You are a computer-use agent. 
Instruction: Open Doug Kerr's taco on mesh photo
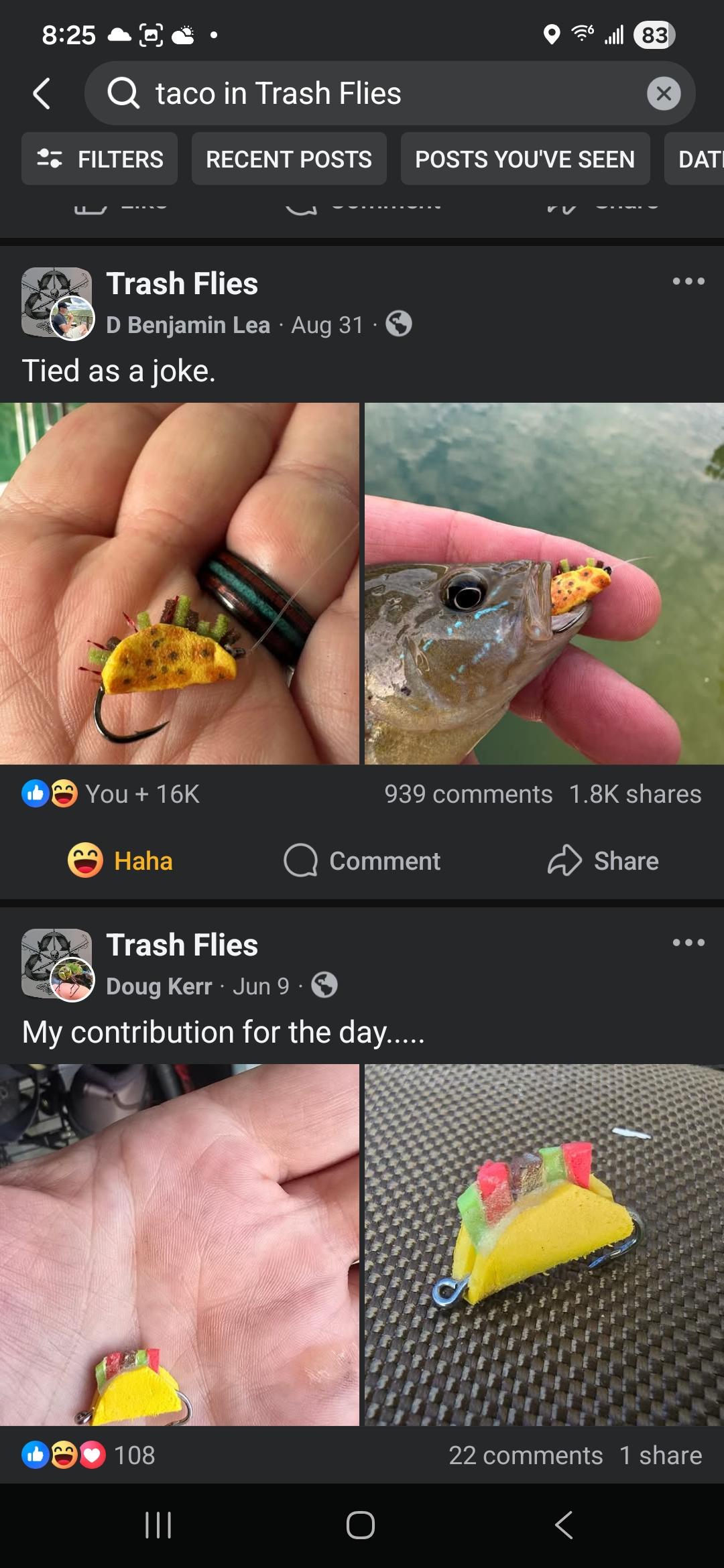[x=544, y=1244]
